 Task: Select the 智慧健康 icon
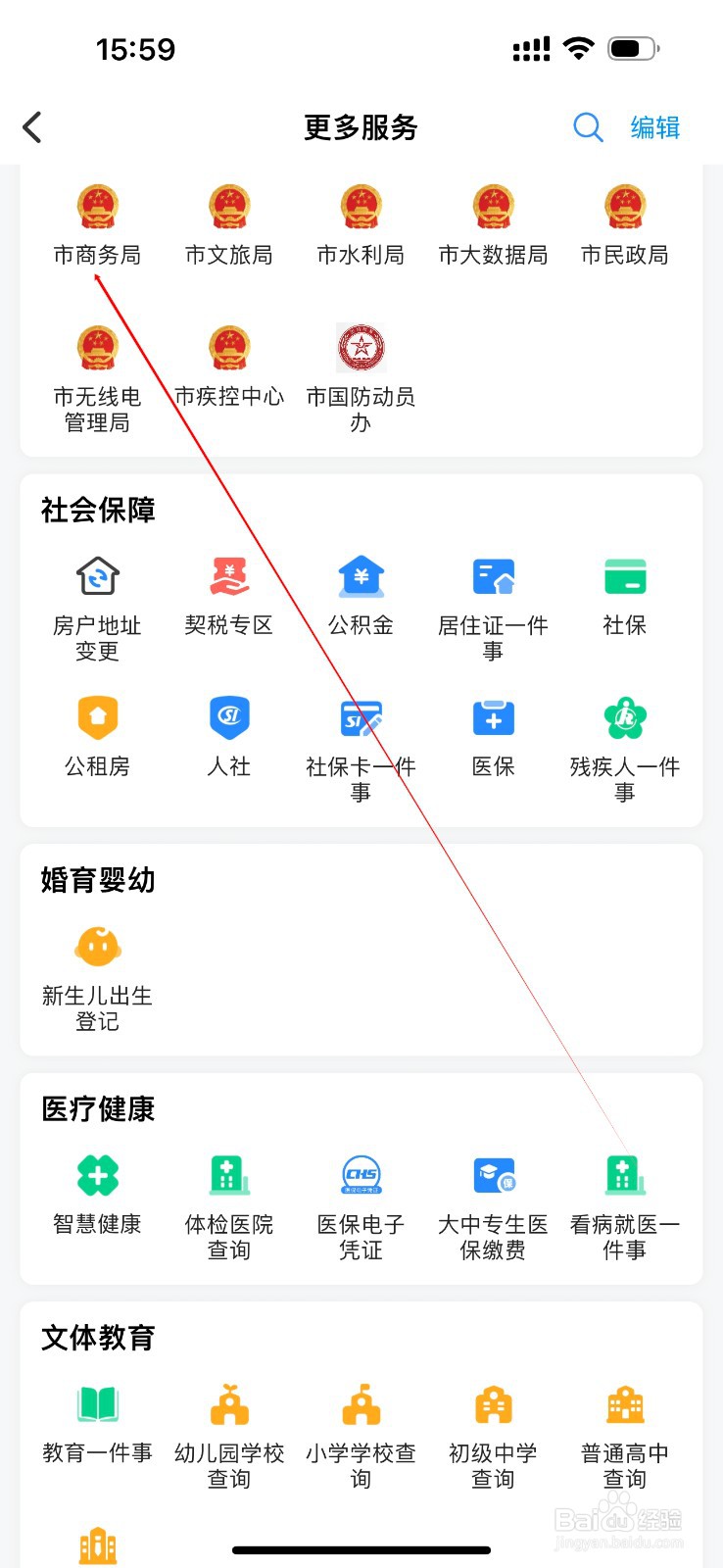(97, 1191)
